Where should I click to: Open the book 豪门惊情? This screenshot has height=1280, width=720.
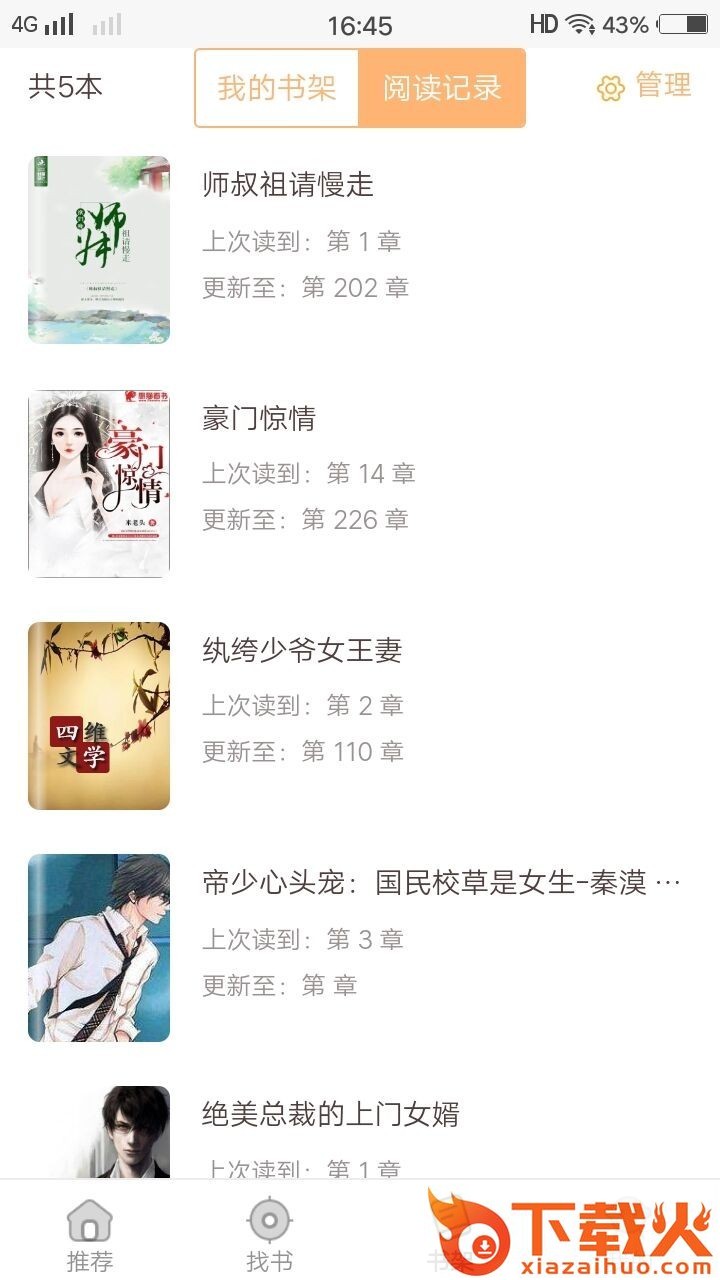click(259, 418)
